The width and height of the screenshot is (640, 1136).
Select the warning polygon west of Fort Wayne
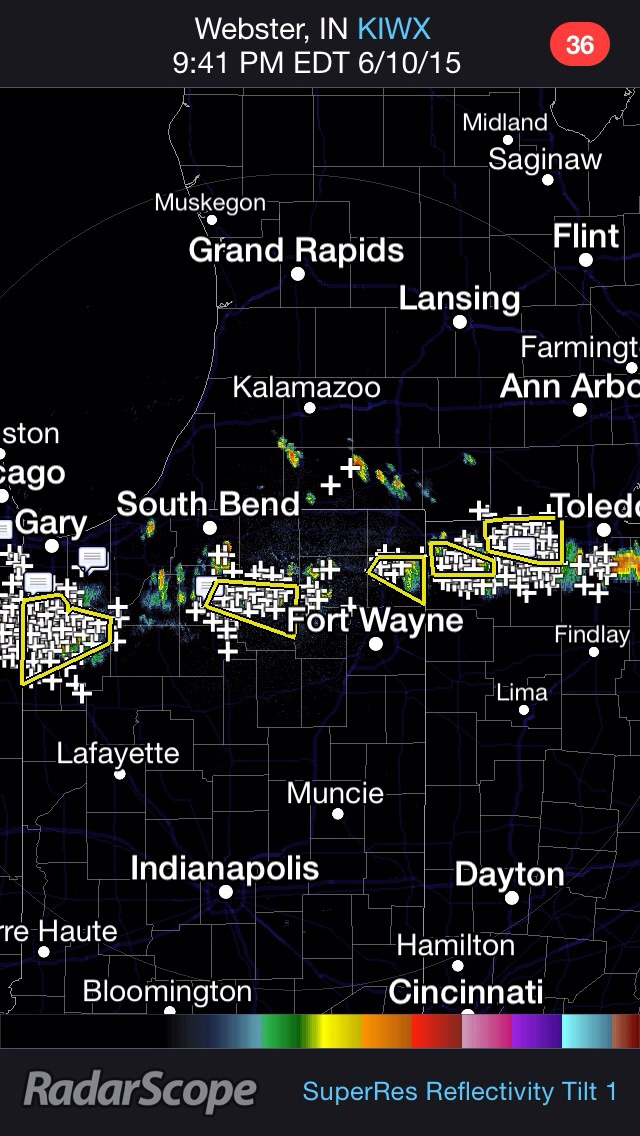point(252,609)
